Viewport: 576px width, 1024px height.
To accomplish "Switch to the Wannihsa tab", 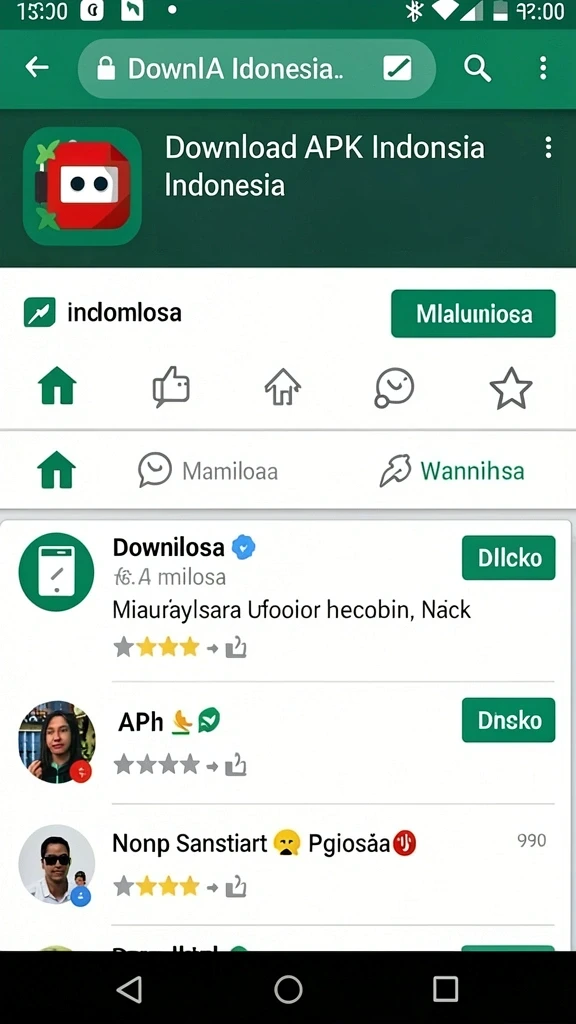I will (x=452, y=471).
